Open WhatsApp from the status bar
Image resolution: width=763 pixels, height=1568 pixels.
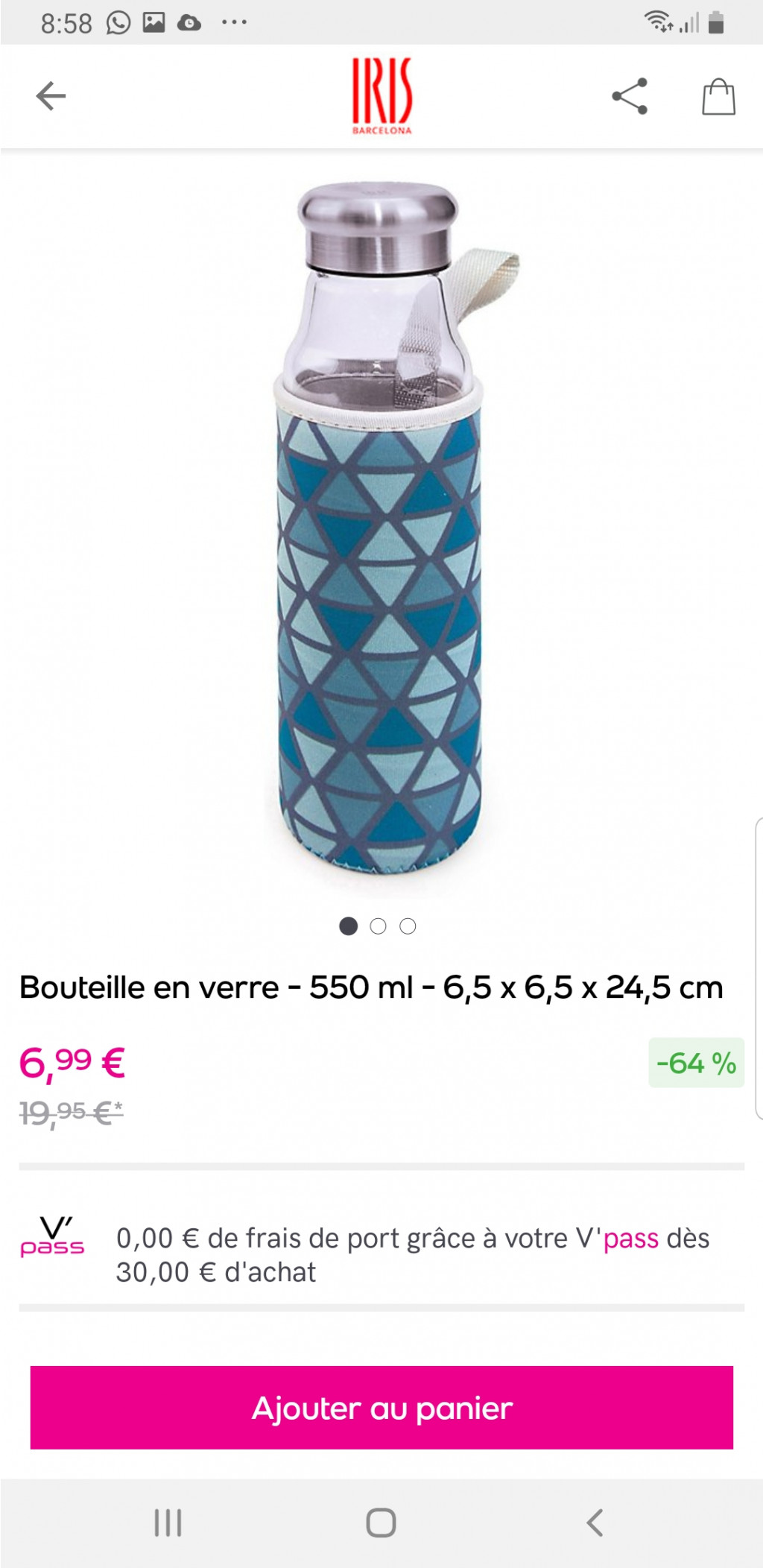tap(118, 21)
